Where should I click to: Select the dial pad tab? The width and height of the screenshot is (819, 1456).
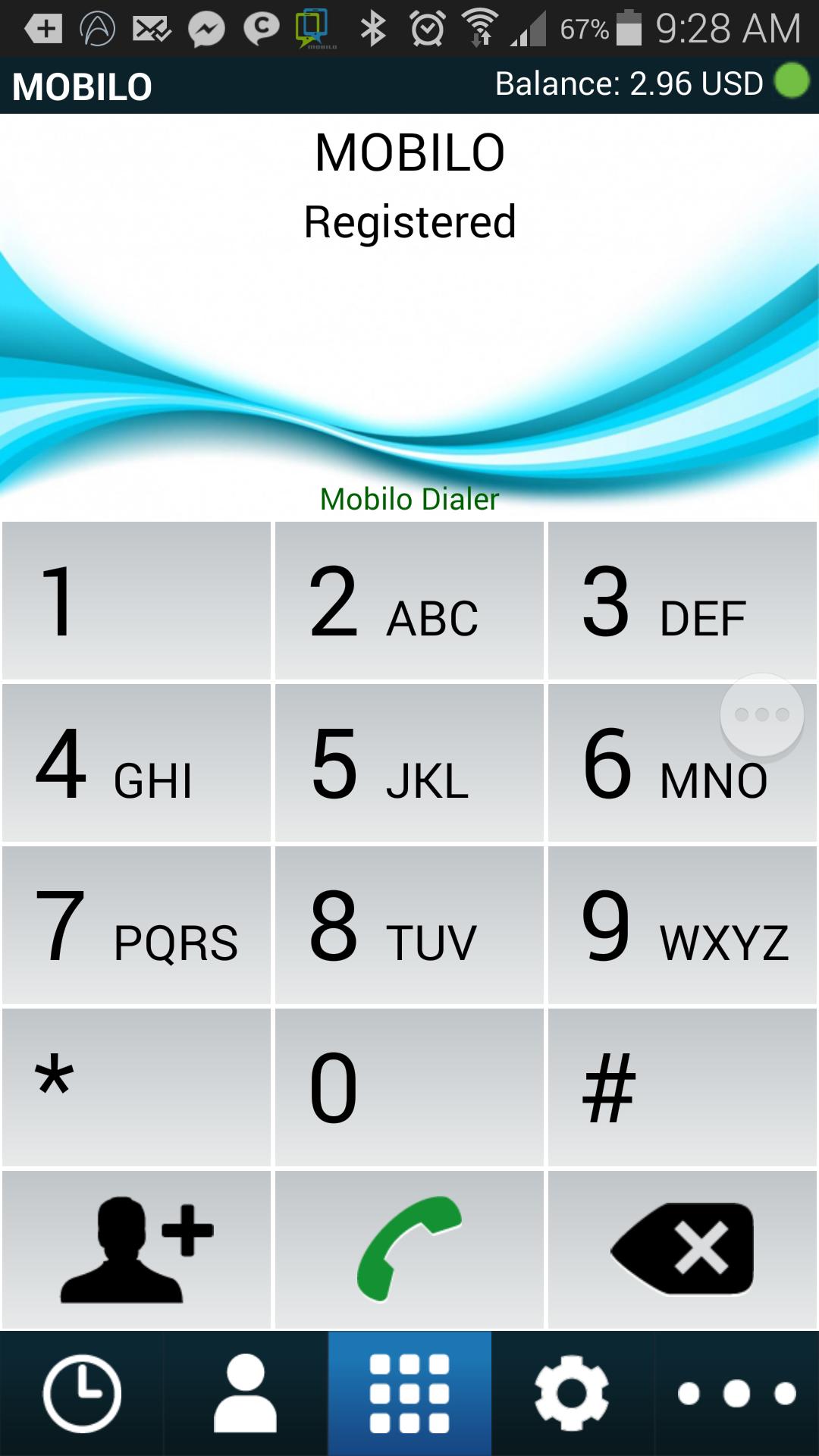point(409,1394)
